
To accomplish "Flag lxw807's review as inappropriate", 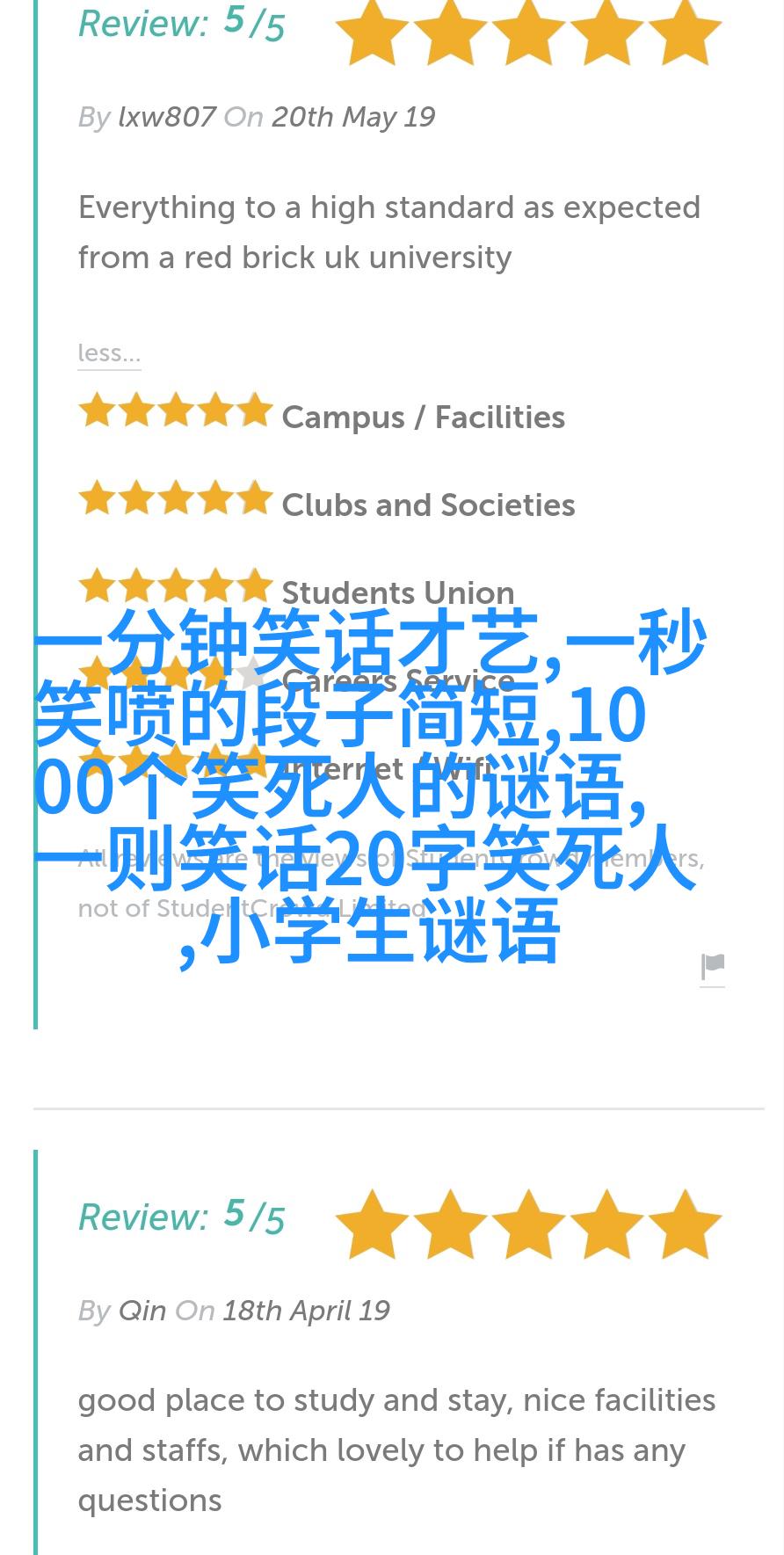I will (x=712, y=967).
